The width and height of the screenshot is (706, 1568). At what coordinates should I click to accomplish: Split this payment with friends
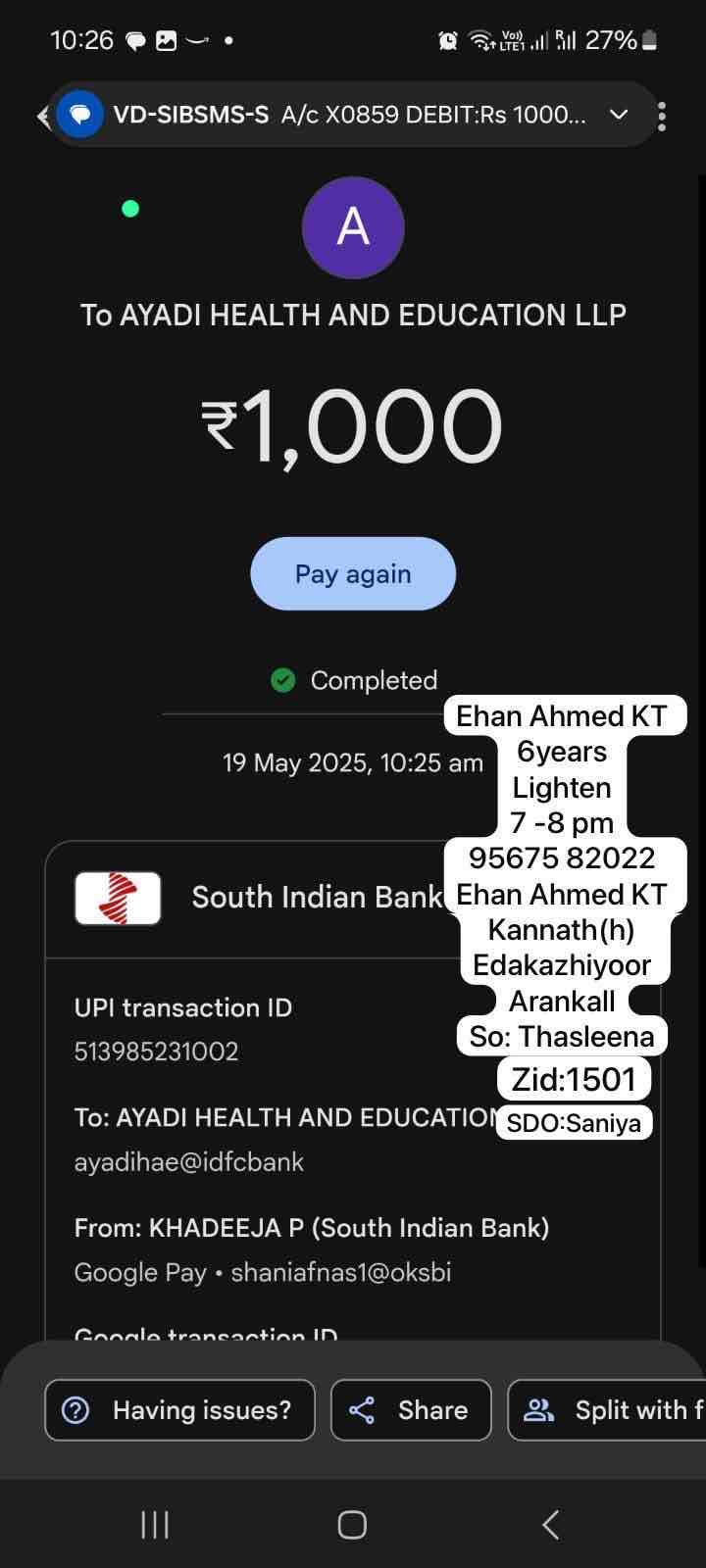608,1409
